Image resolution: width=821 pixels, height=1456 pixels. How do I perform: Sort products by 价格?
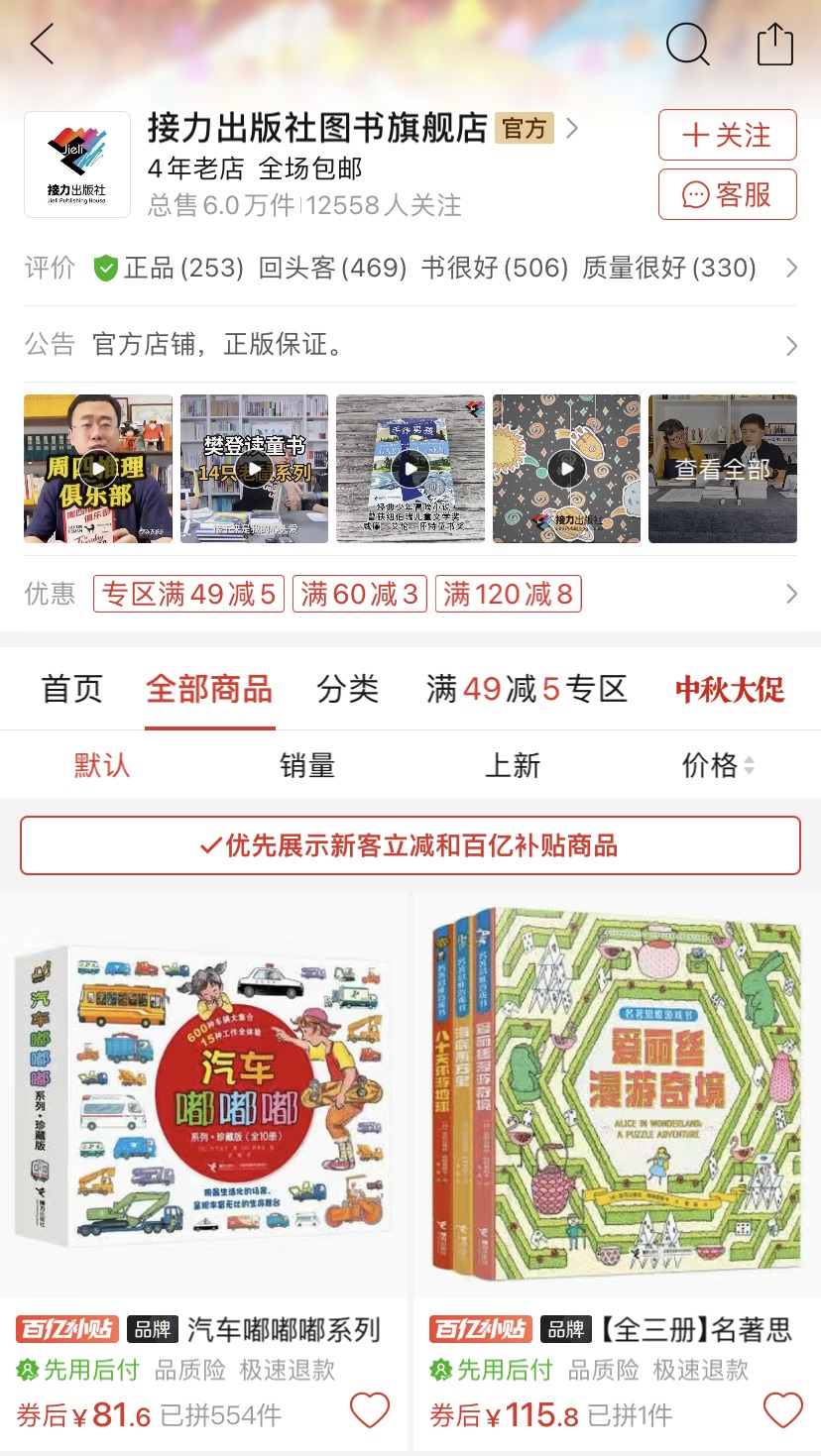tap(718, 765)
